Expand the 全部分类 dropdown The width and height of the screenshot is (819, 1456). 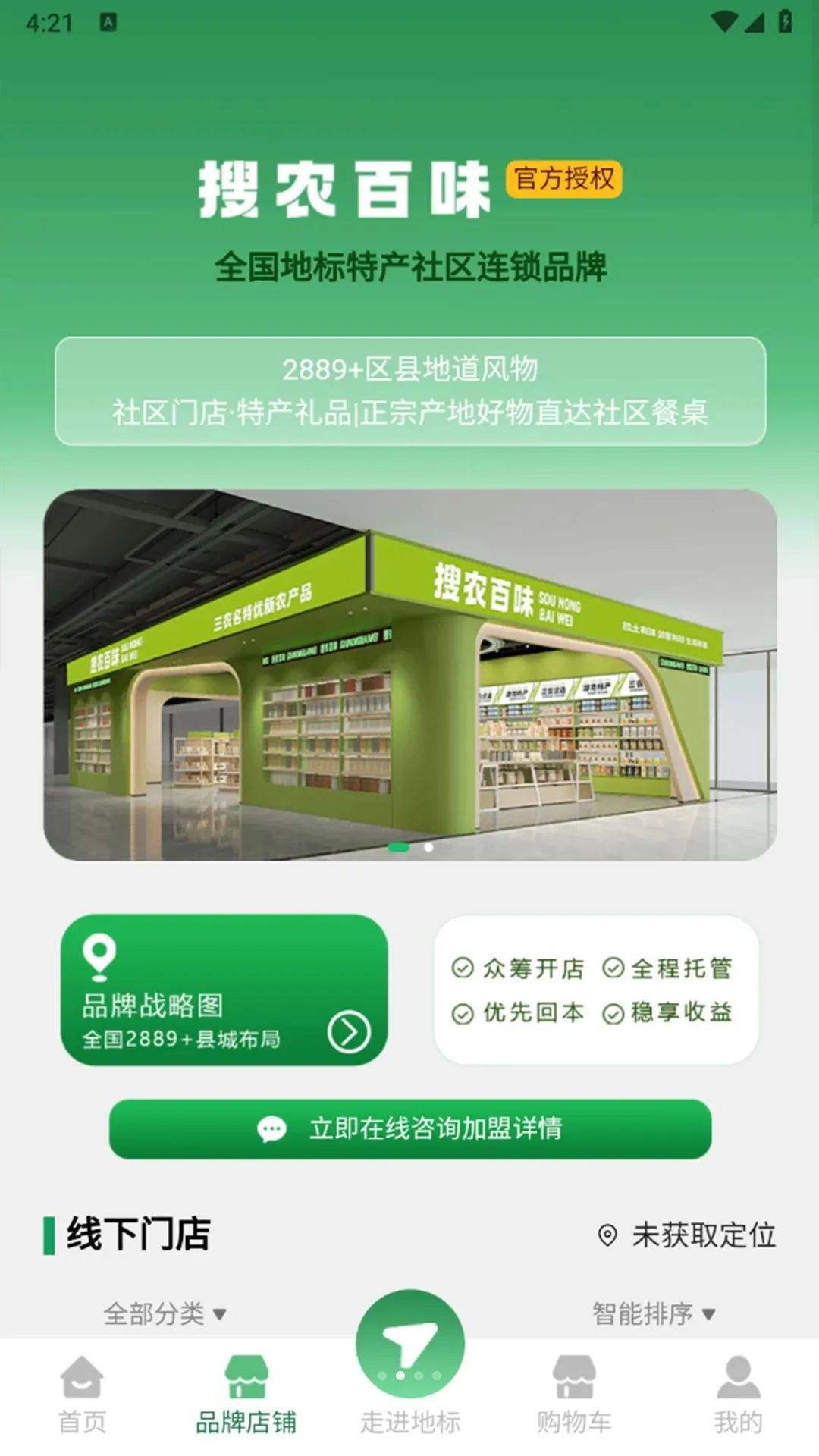(x=165, y=1313)
